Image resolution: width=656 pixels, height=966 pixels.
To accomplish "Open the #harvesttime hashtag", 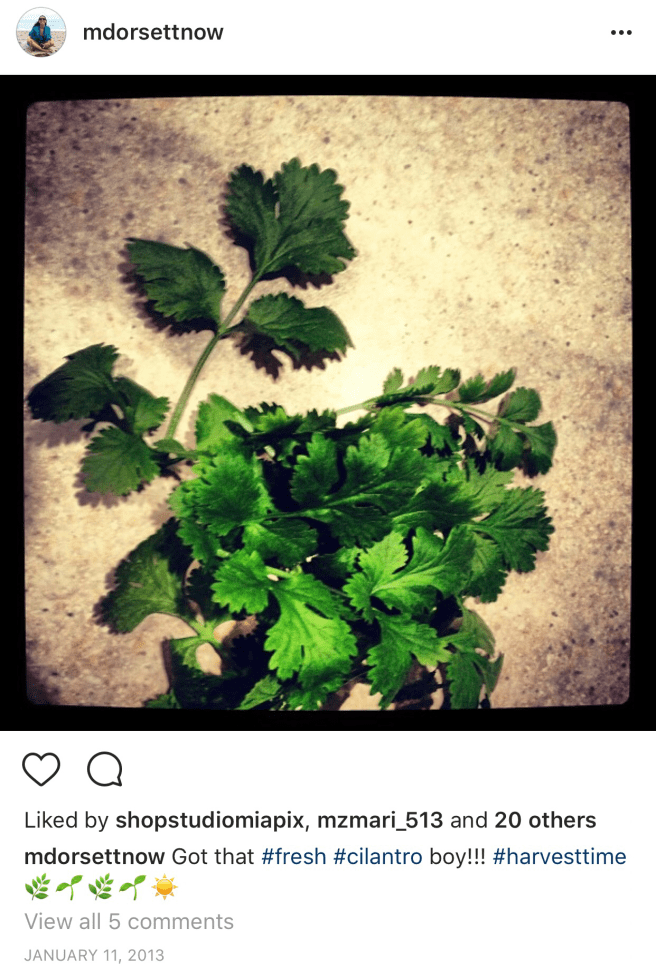I will point(559,857).
